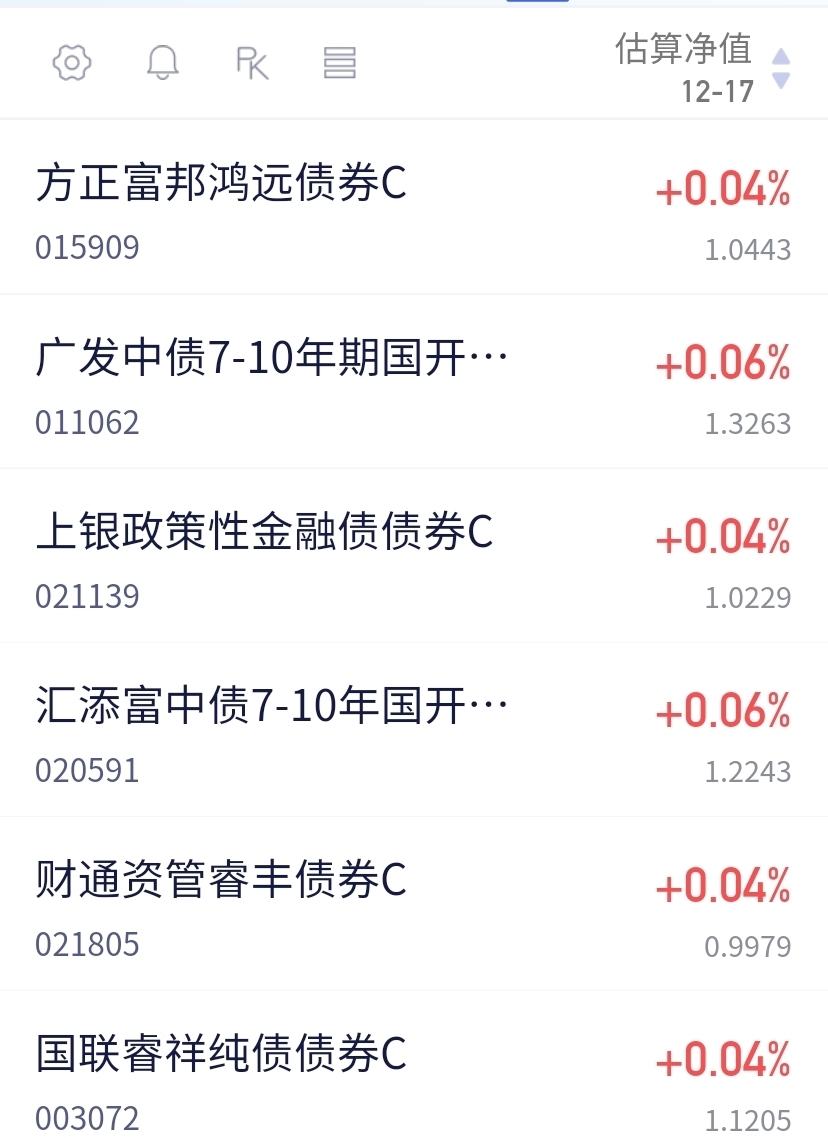Open the settings gear icon
The height and width of the screenshot is (1138, 828).
pos(72,63)
